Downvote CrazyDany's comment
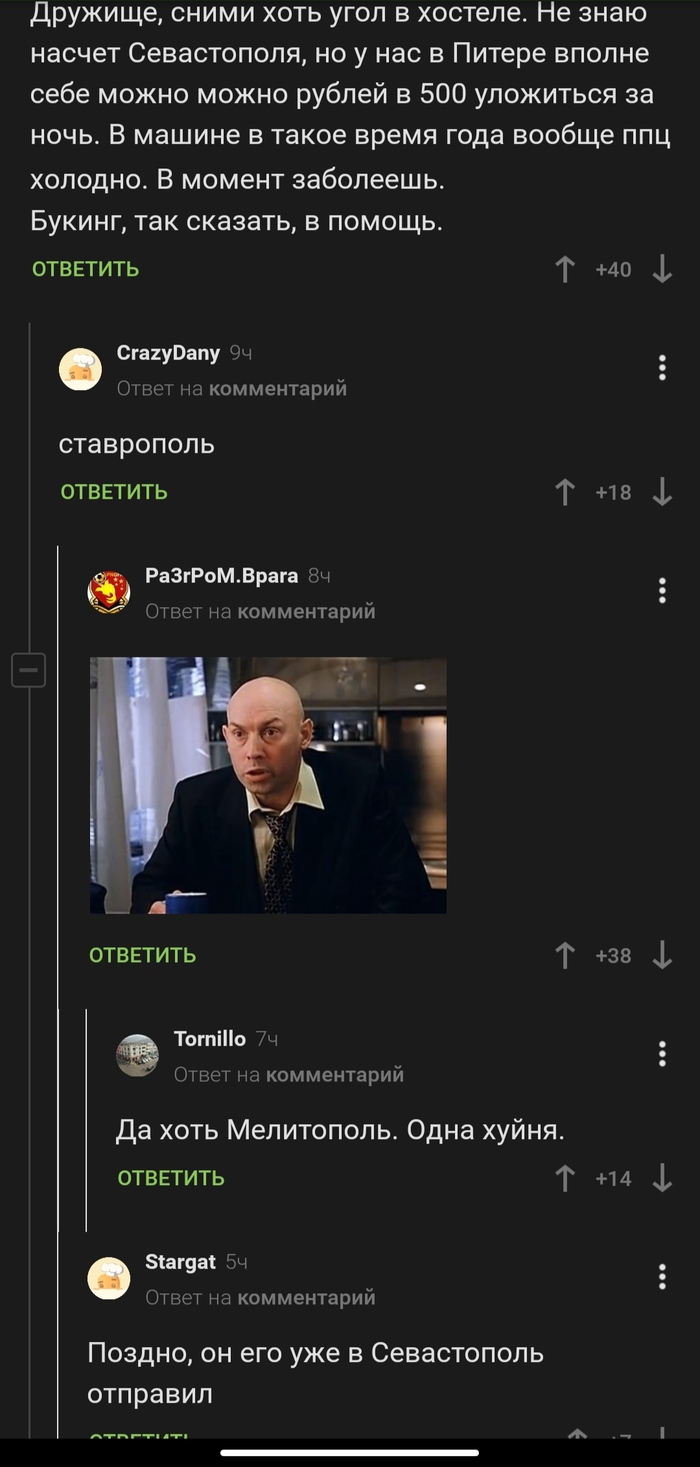Image resolution: width=700 pixels, height=1467 pixels. pos(662,491)
